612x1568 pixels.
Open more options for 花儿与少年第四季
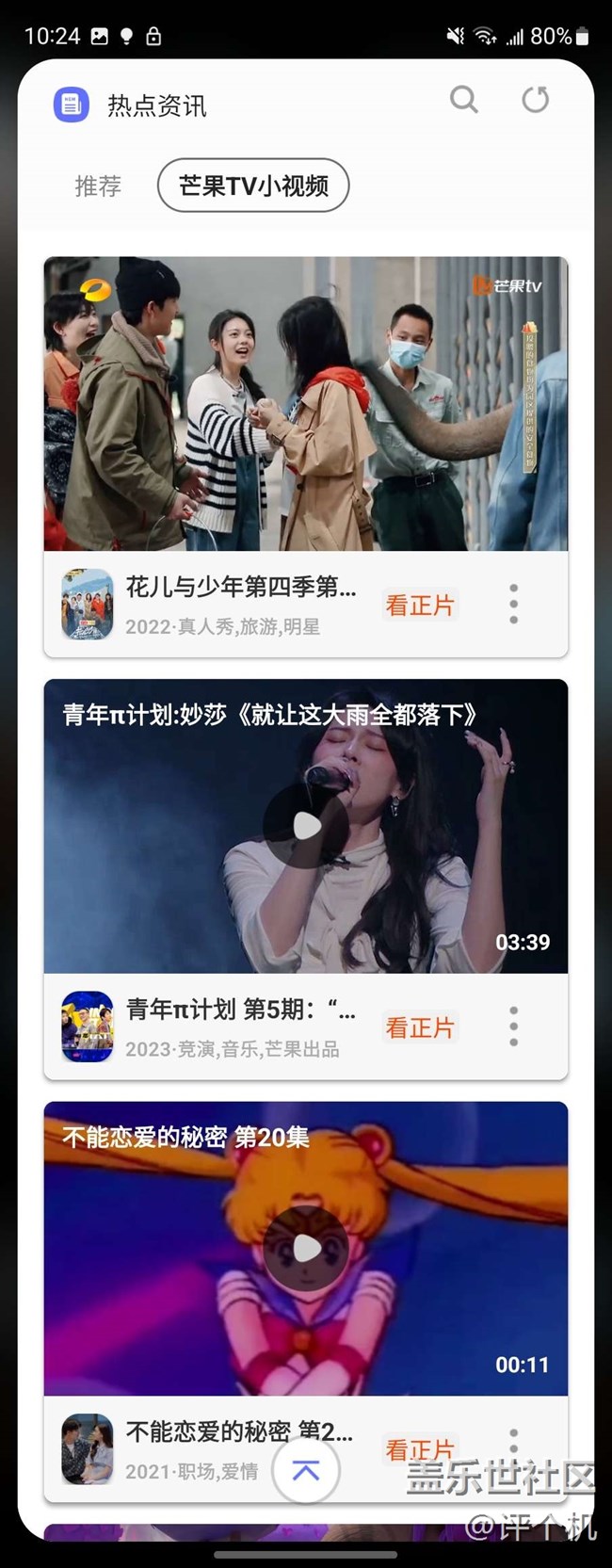pyautogui.click(x=513, y=604)
